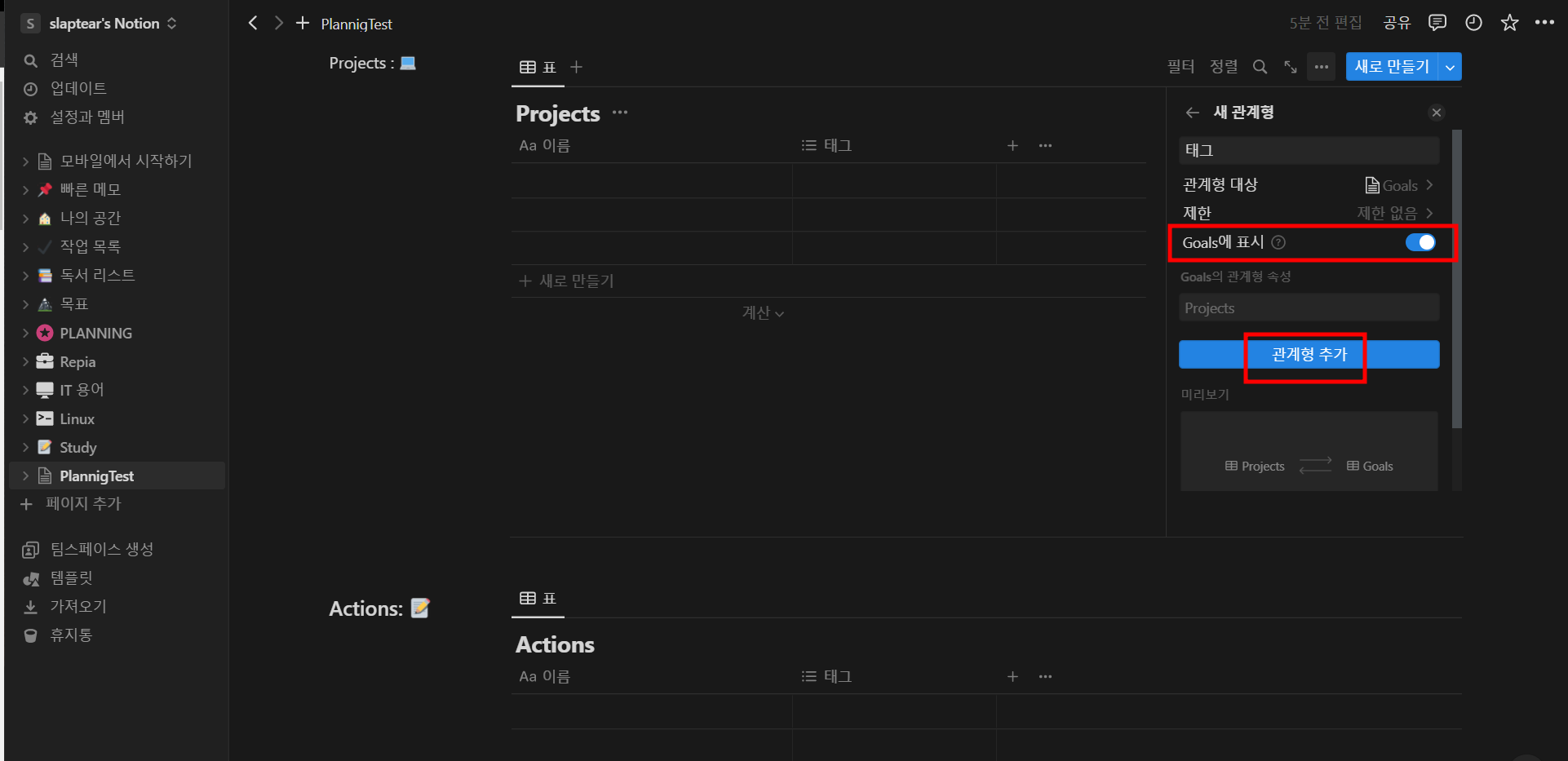1568x761 pixels.
Task: Click the blue 관계형 추가 button
Action: click(1309, 355)
